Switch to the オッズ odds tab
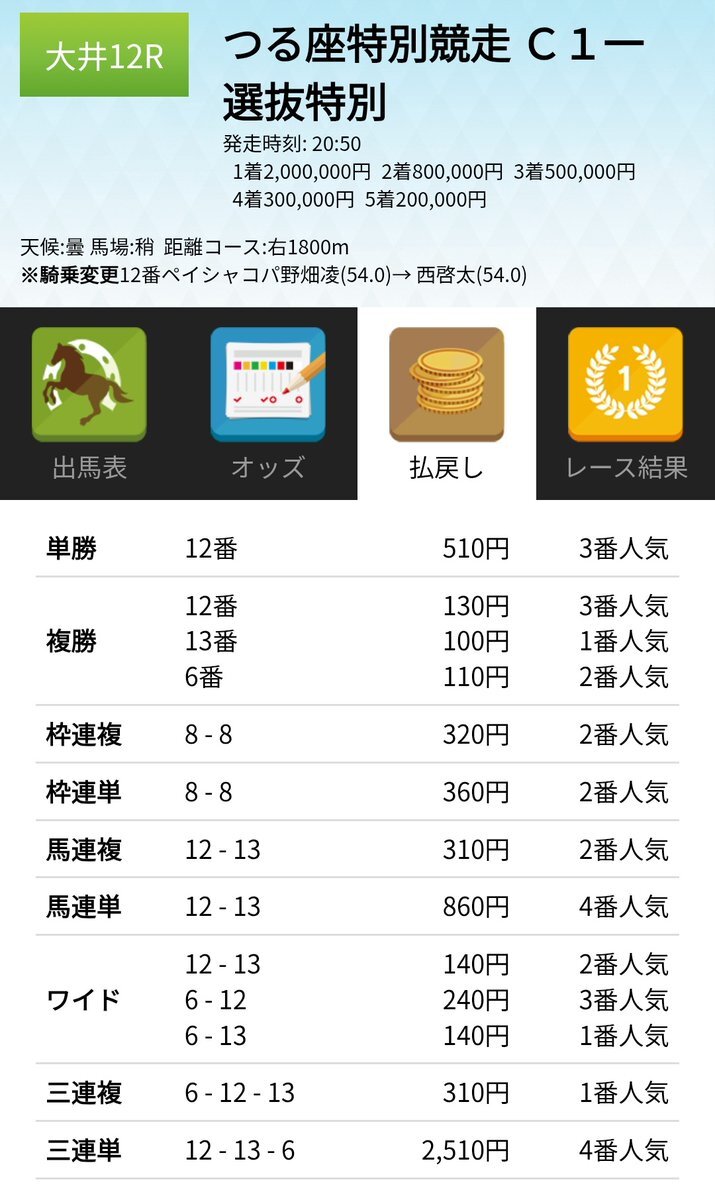 pos(268,404)
